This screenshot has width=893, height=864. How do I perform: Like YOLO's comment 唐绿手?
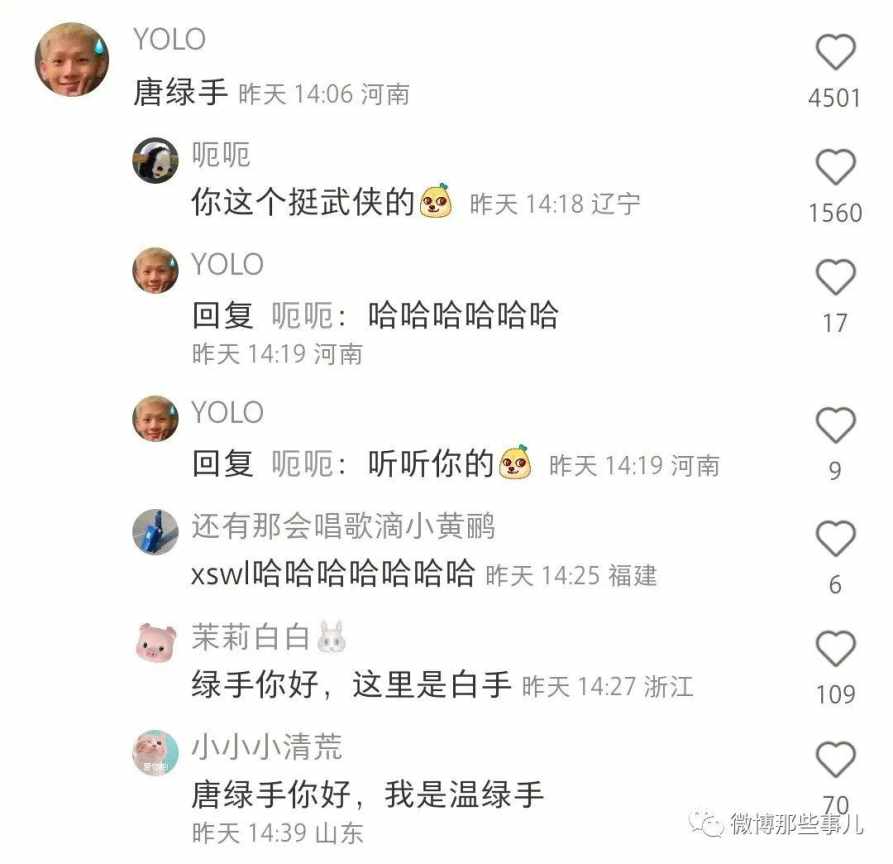[x=836, y=53]
